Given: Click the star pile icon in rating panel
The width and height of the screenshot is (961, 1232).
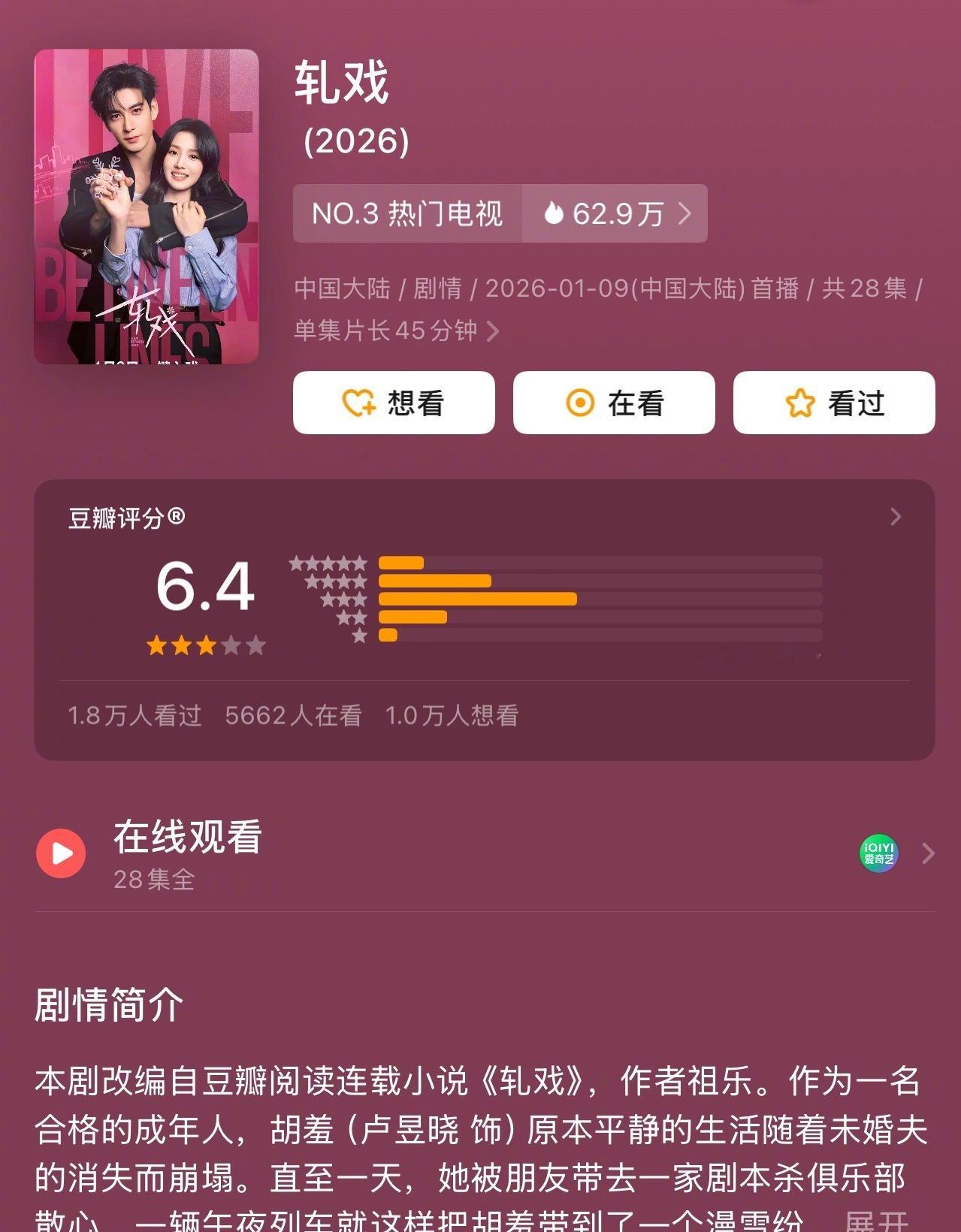Looking at the screenshot, I should tap(327, 597).
